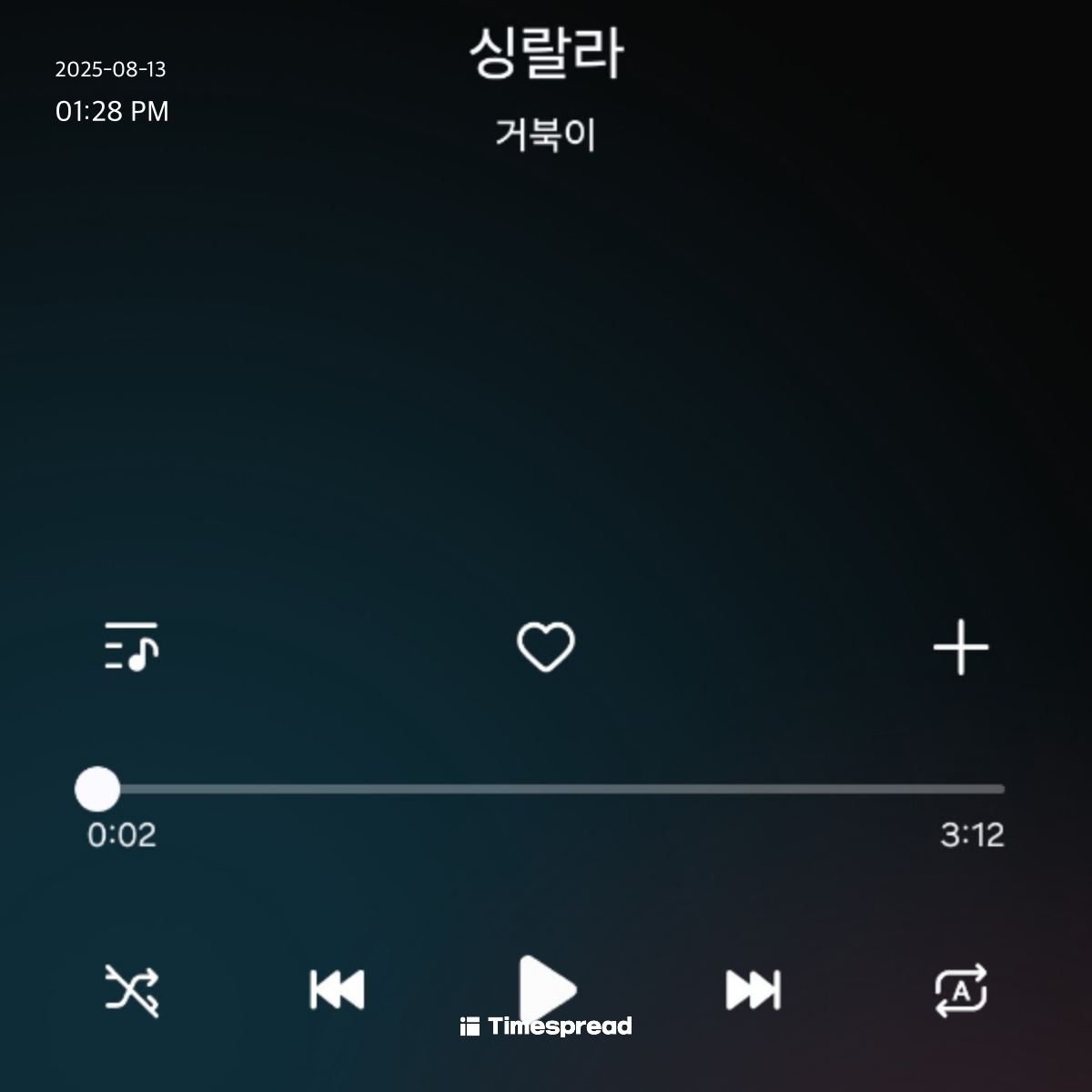Add this song using the plus icon
This screenshot has width=1092, height=1092.
tap(961, 647)
